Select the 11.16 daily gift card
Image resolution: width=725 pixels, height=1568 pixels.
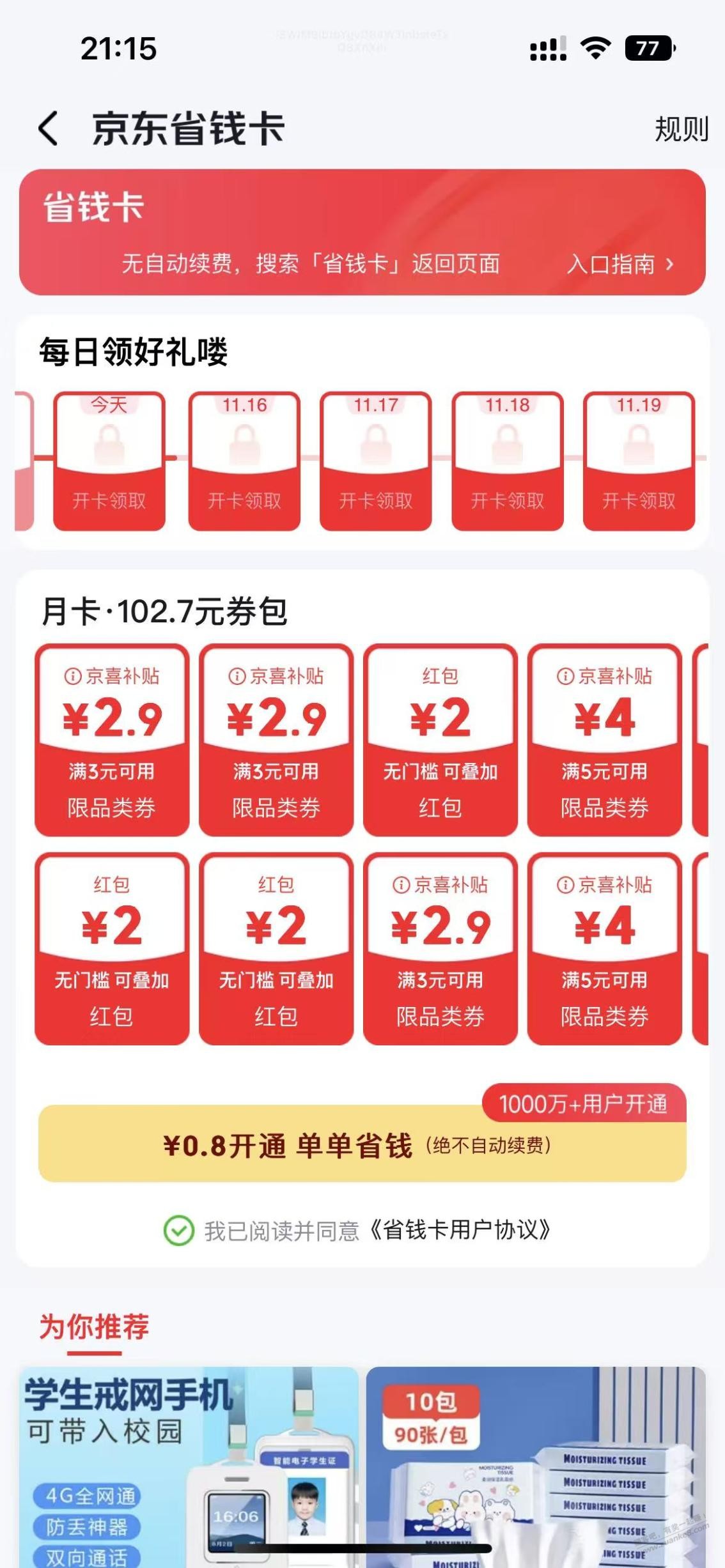click(244, 462)
